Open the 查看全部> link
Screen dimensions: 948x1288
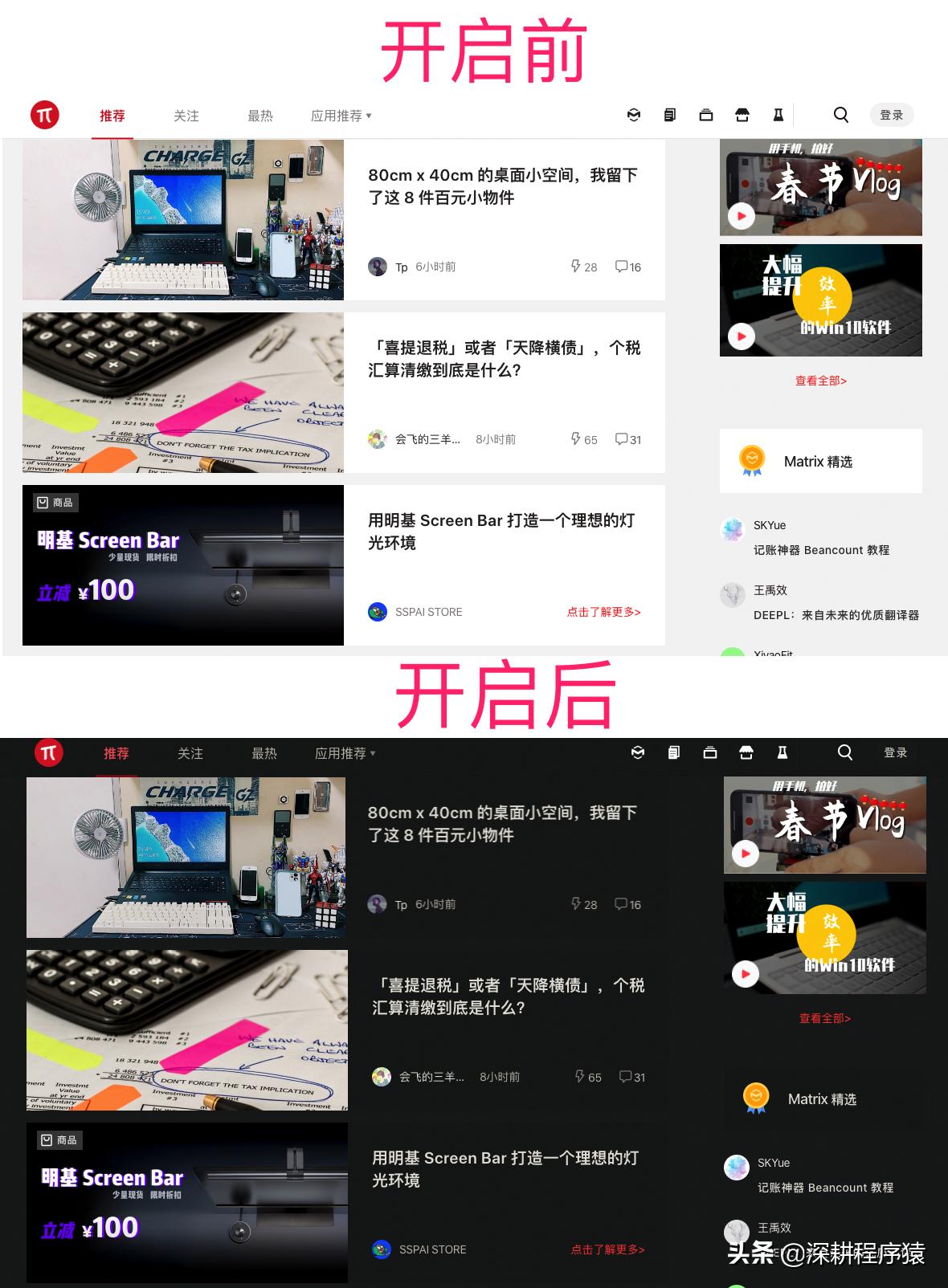[x=820, y=381]
